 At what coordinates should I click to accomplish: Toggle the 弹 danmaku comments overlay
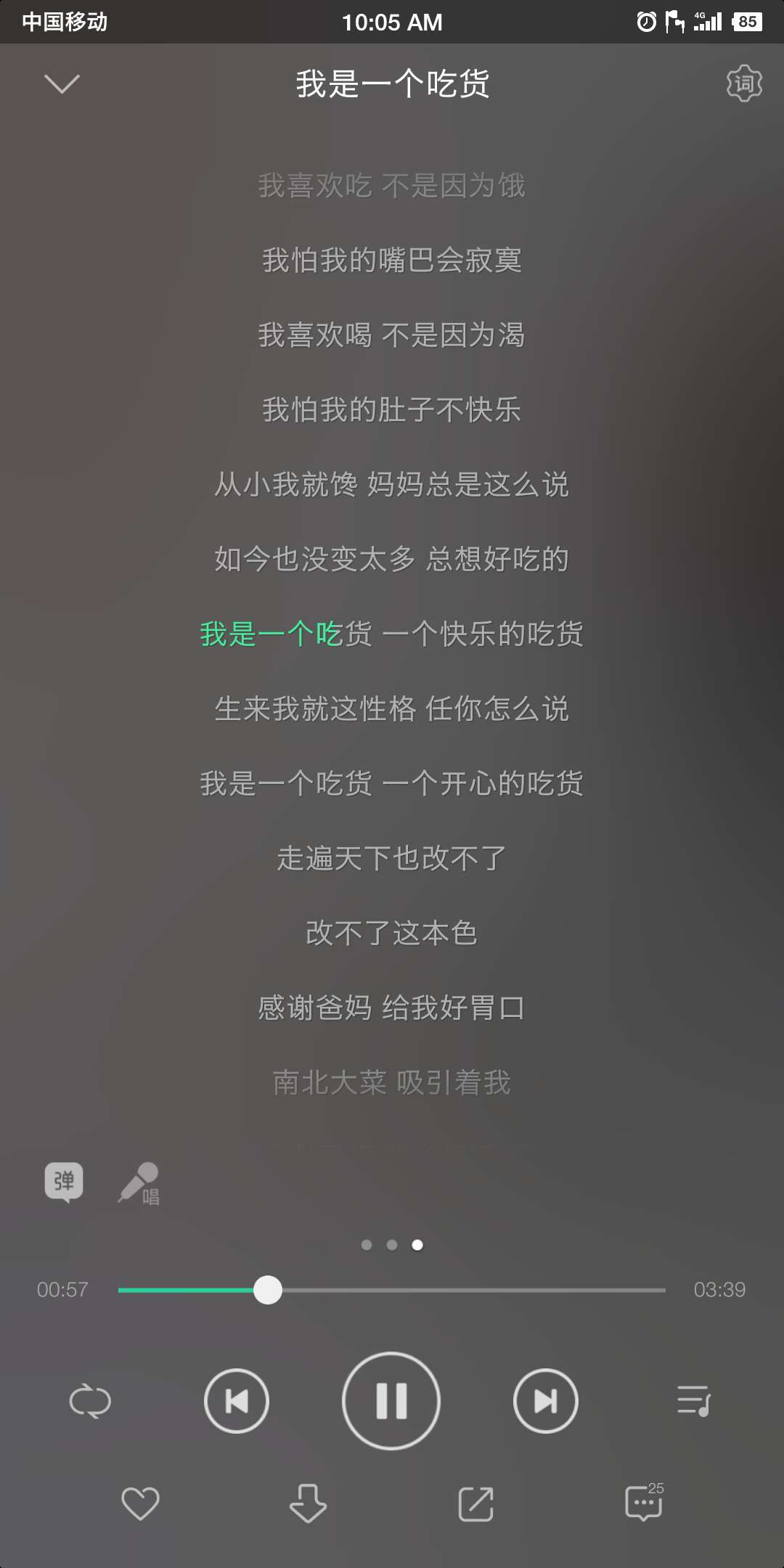coord(65,1181)
